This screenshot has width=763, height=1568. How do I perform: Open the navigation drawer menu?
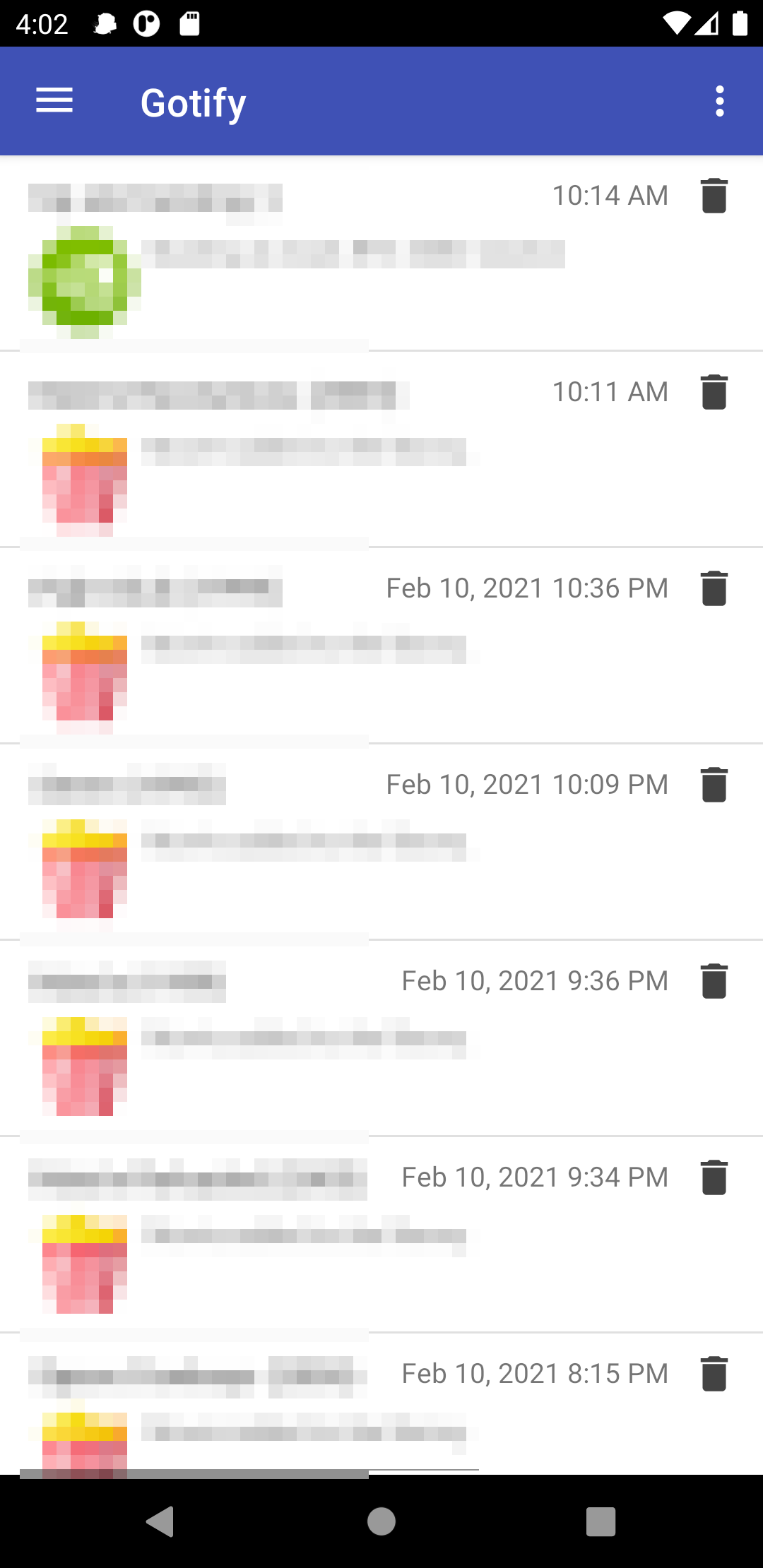(x=54, y=101)
